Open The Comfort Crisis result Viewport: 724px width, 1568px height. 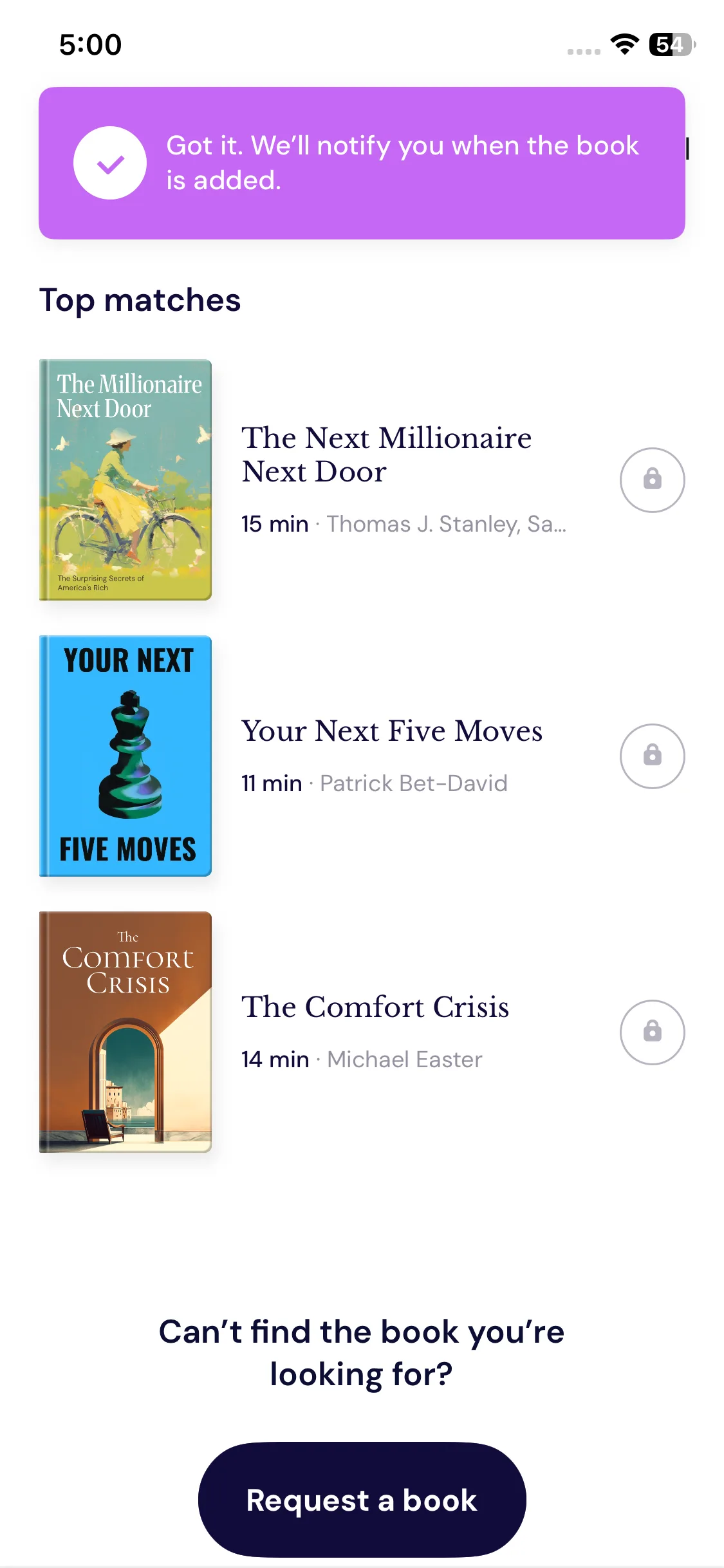(x=375, y=1007)
